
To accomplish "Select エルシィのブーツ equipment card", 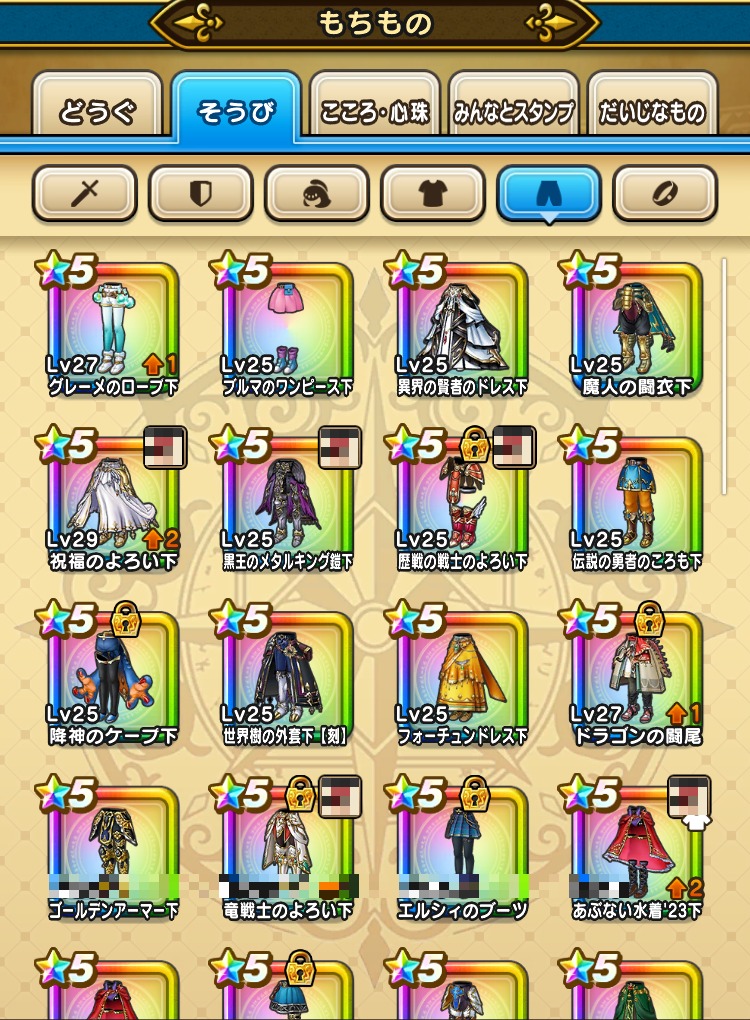I will [462, 853].
